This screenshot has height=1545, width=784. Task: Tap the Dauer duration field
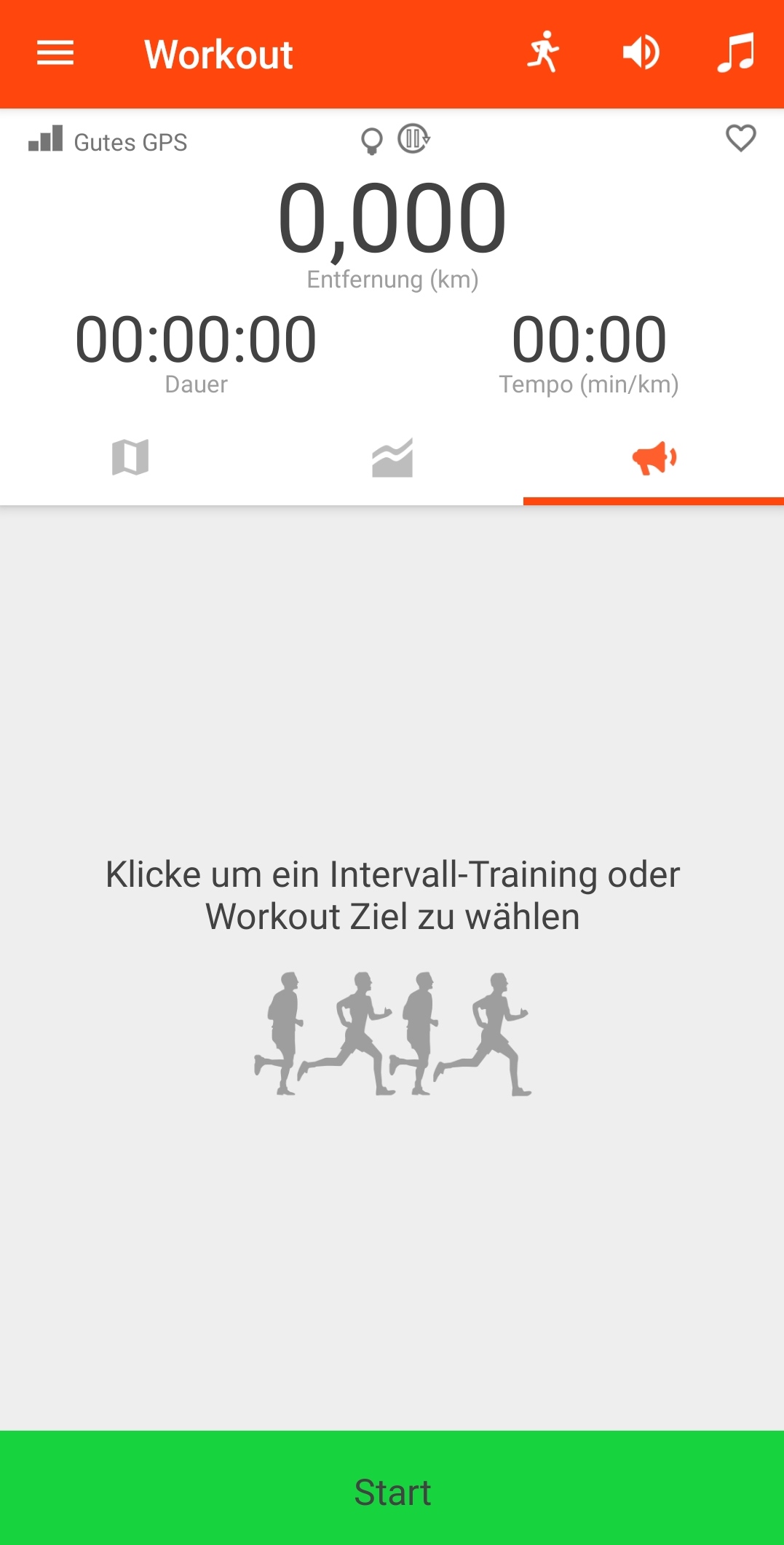tap(196, 351)
